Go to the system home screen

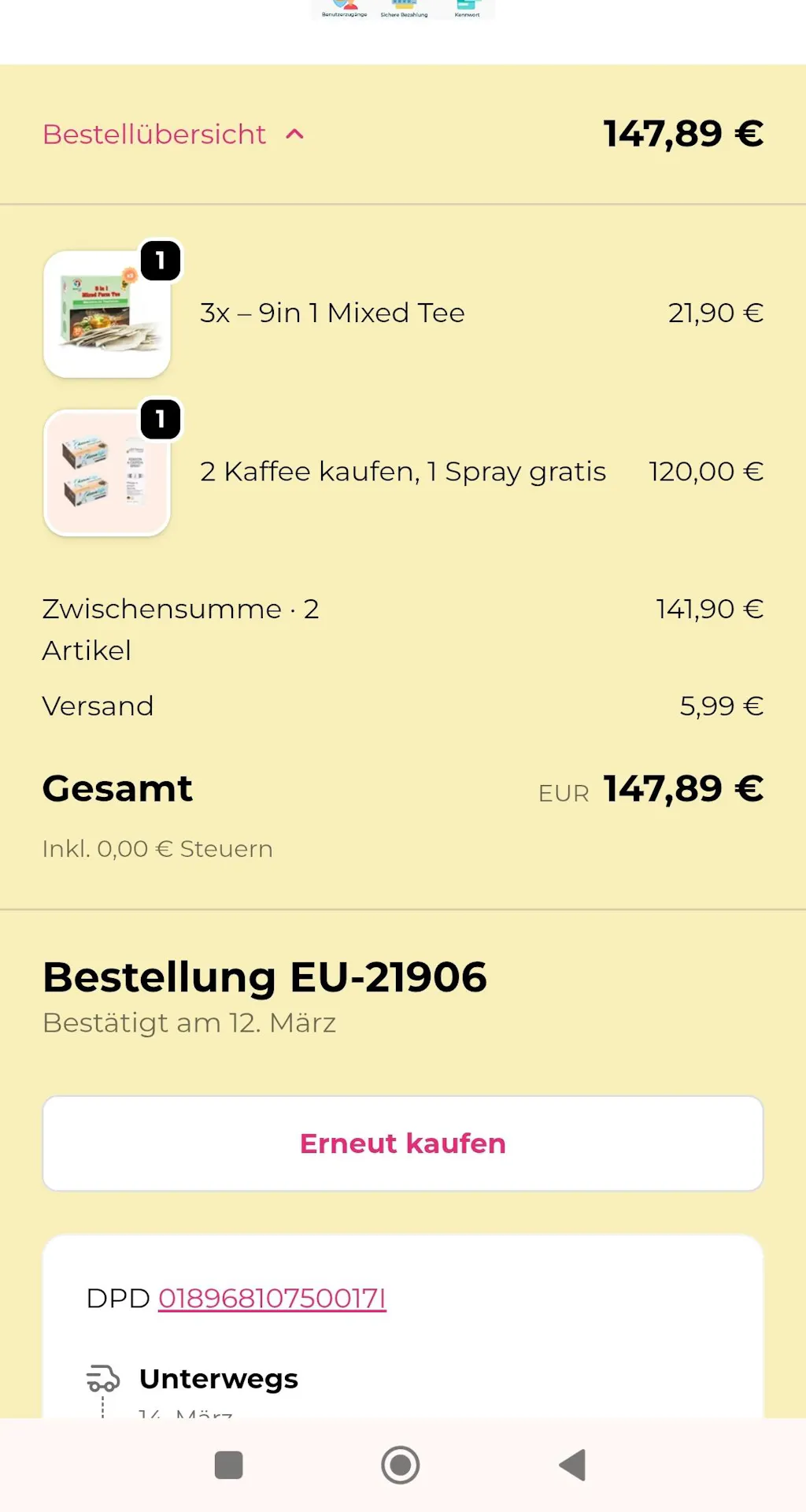pos(400,1465)
